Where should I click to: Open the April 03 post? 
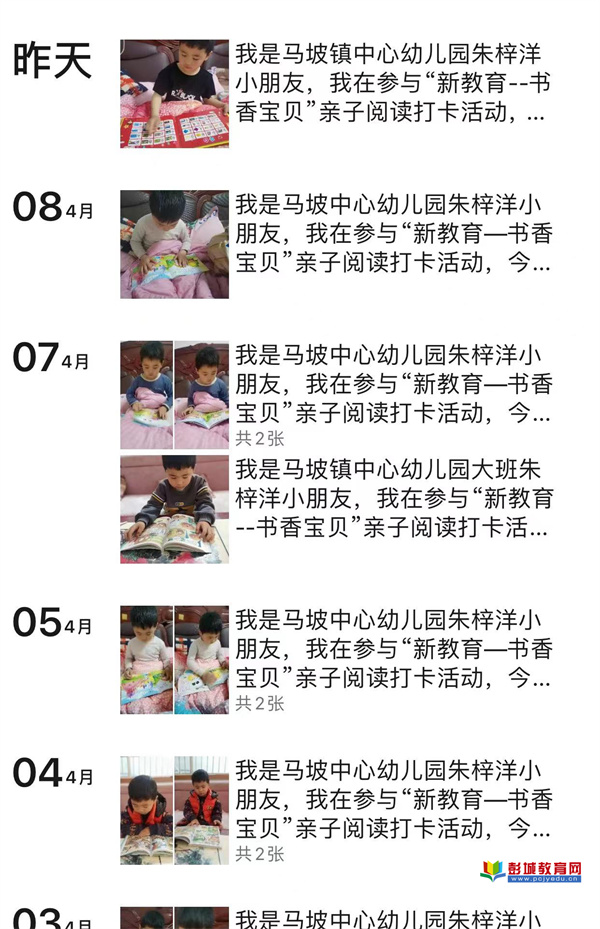pyautogui.click(x=390, y=918)
